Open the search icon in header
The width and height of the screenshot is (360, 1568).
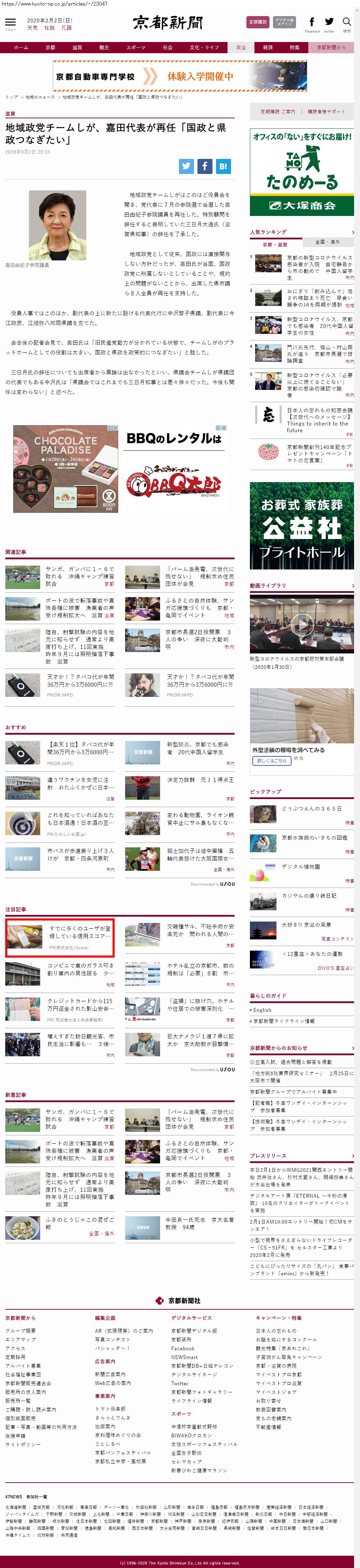(347, 22)
